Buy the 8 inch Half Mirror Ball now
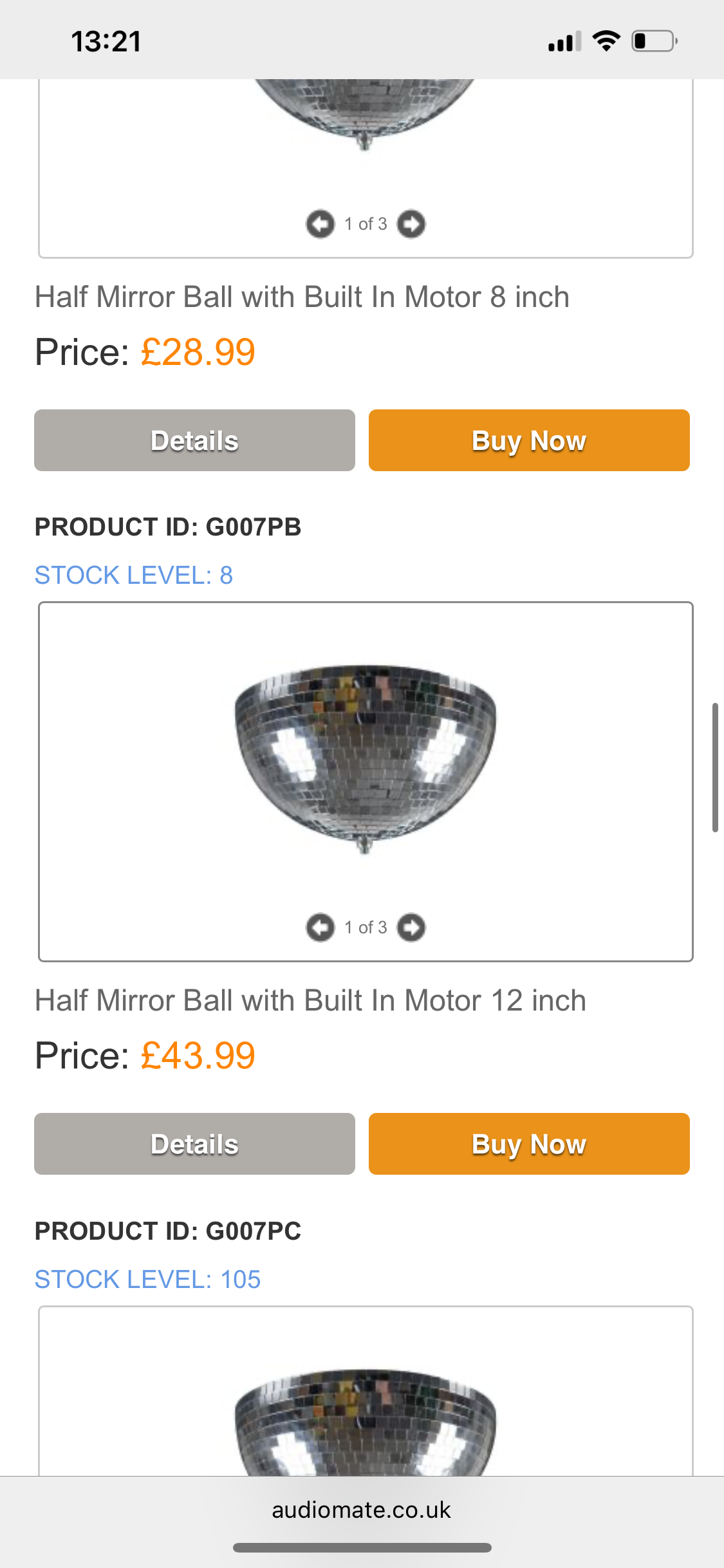Image resolution: width=724 pixels, height=1568 pixels. click(528, 440)
